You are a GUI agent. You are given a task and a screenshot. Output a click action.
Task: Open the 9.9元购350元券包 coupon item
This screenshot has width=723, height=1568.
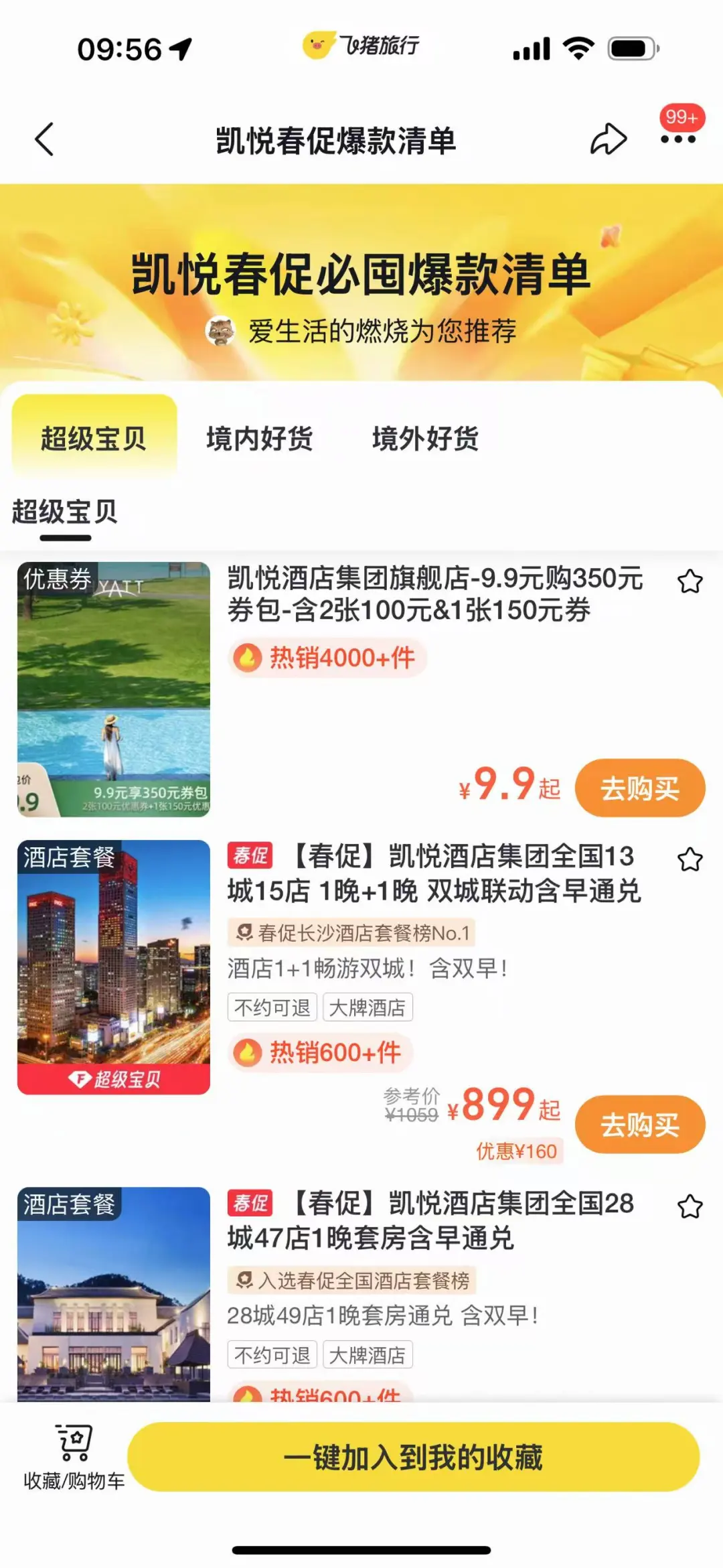435,594
